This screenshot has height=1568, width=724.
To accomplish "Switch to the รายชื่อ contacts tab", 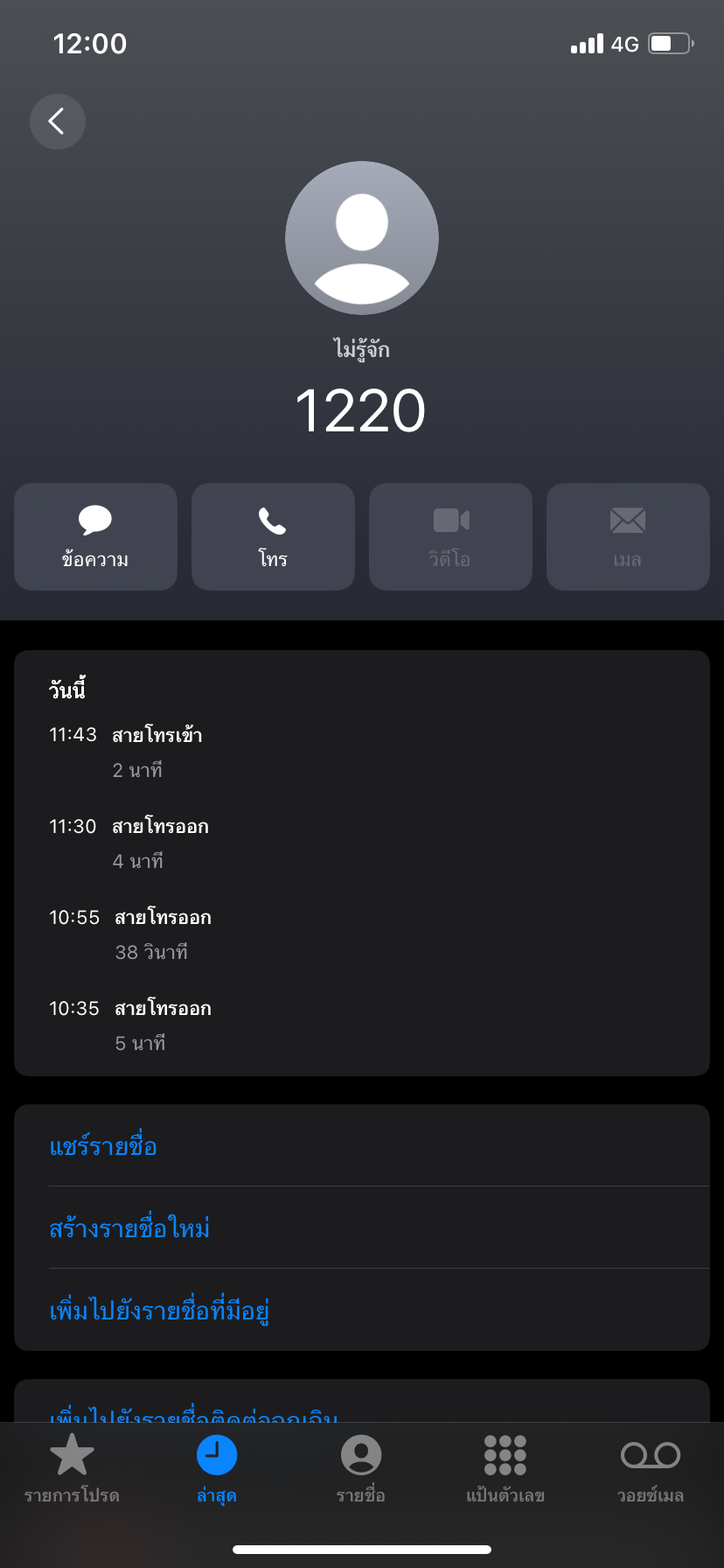I will 361,1469.
